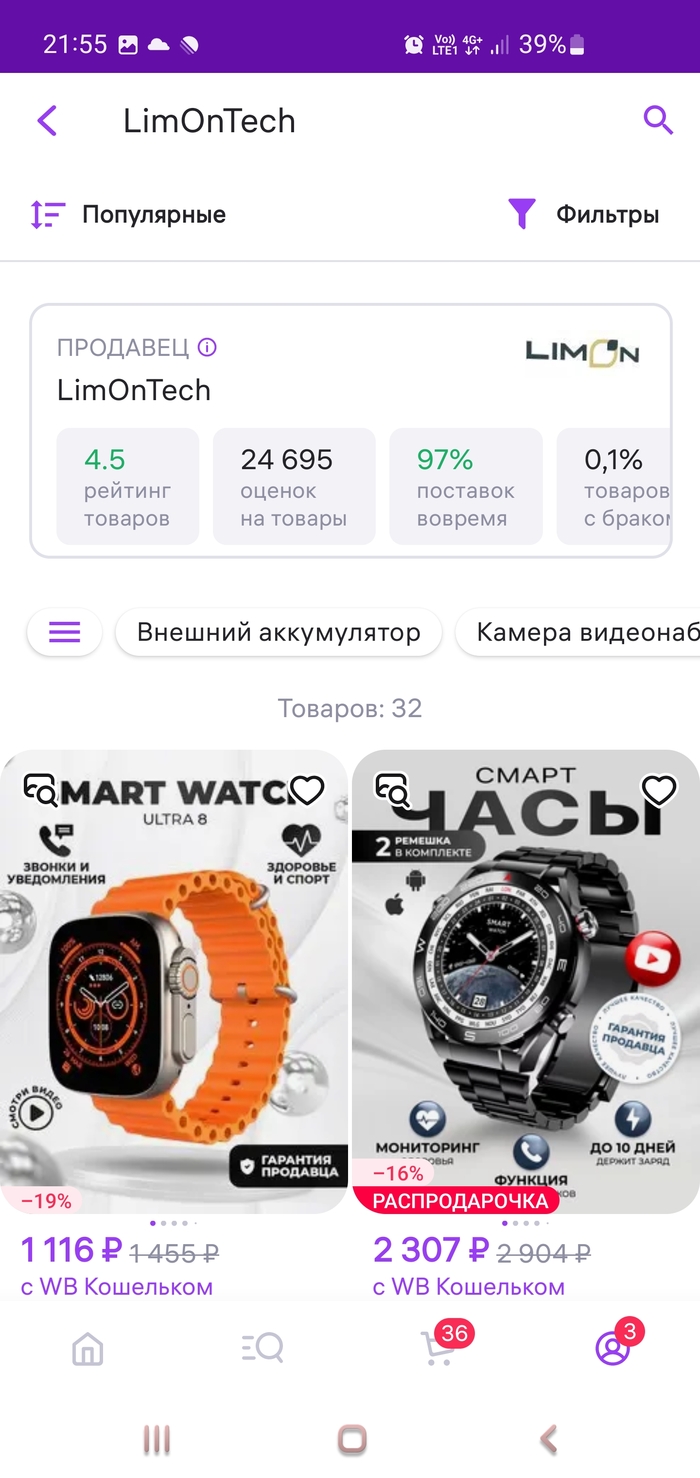Open the categories list menu chip

click(64, 633)
